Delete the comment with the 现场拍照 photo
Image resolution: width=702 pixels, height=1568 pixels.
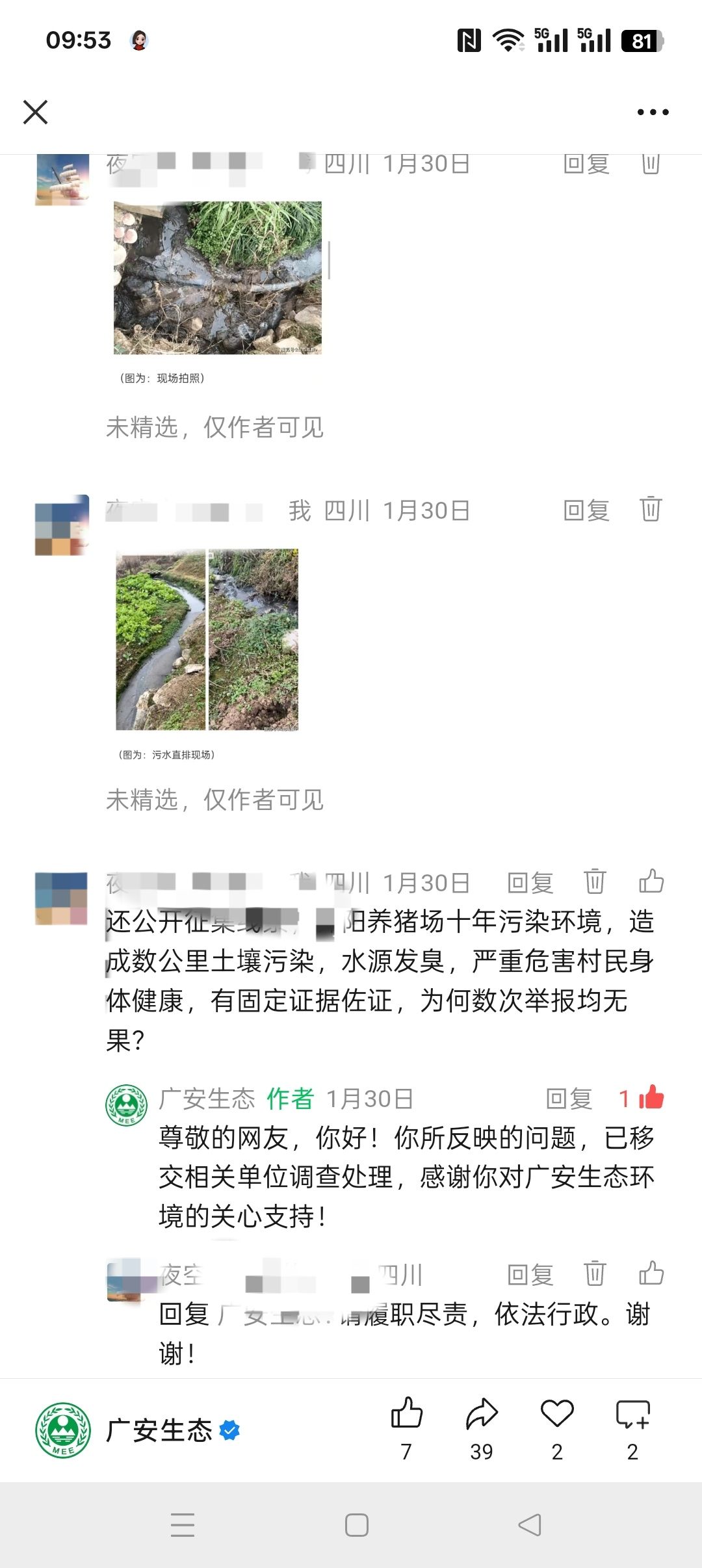[651, 164]
